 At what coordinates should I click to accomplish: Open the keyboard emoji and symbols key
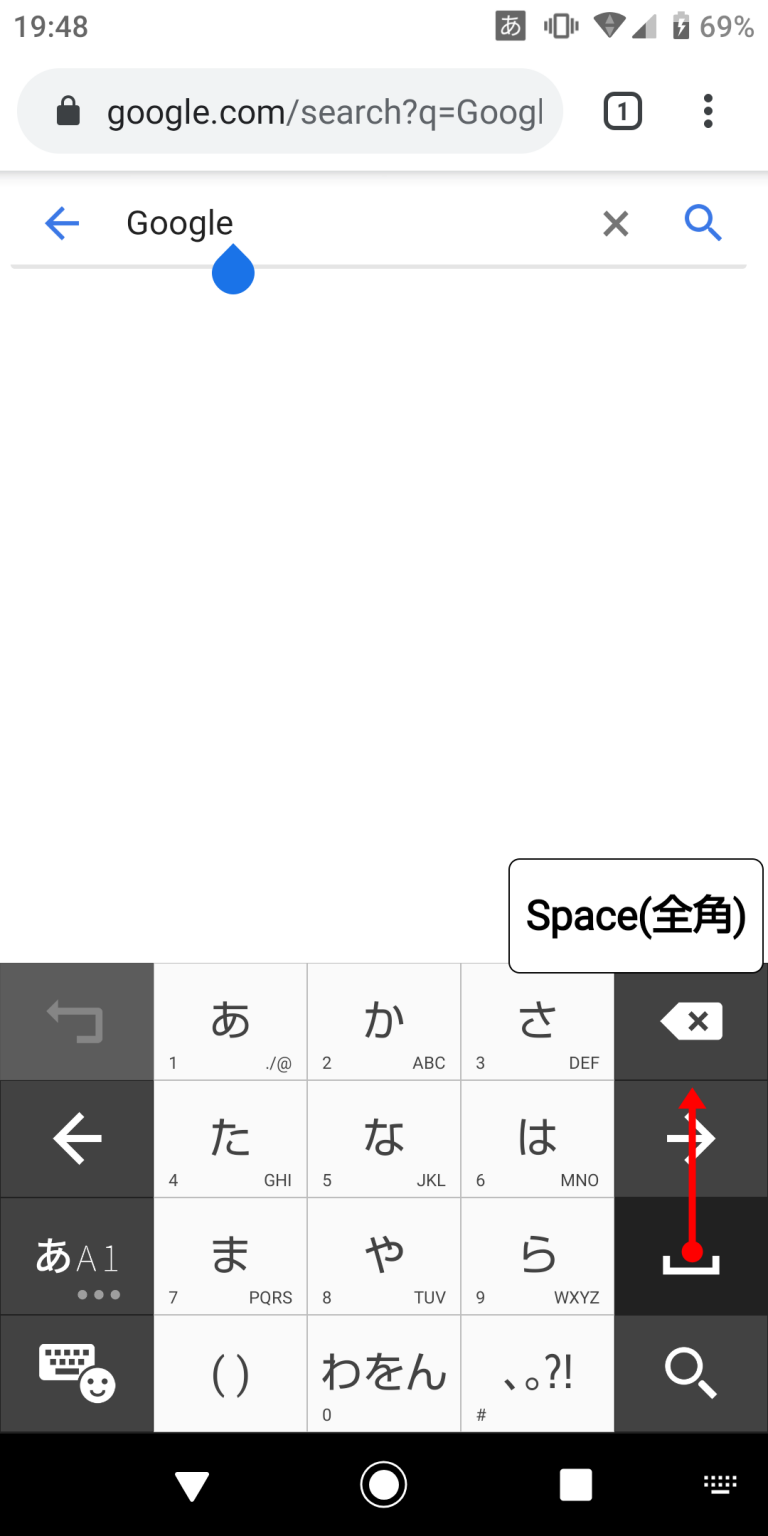(x=77, y=1374)
